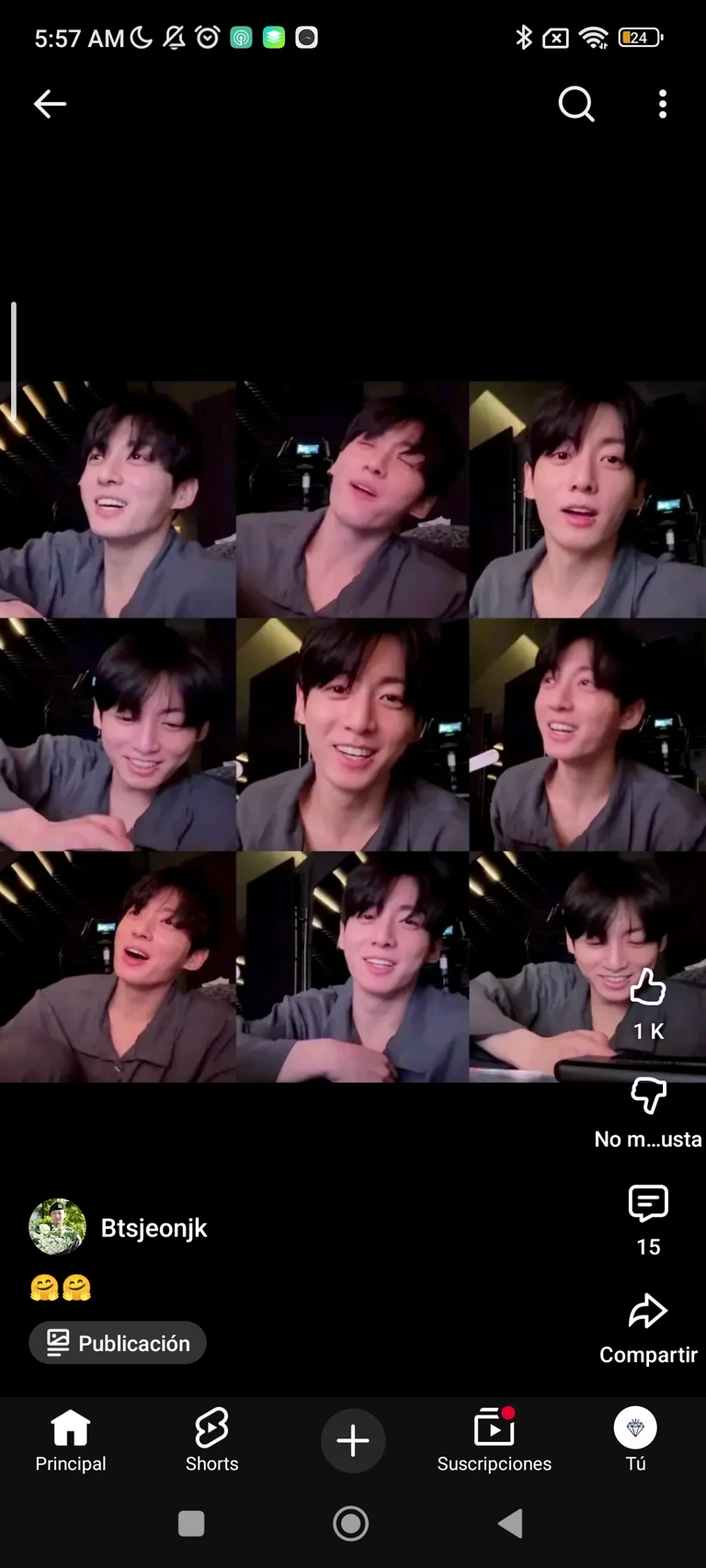
Task: Create new content with the plus button
Action: [x=353, y=1440]
